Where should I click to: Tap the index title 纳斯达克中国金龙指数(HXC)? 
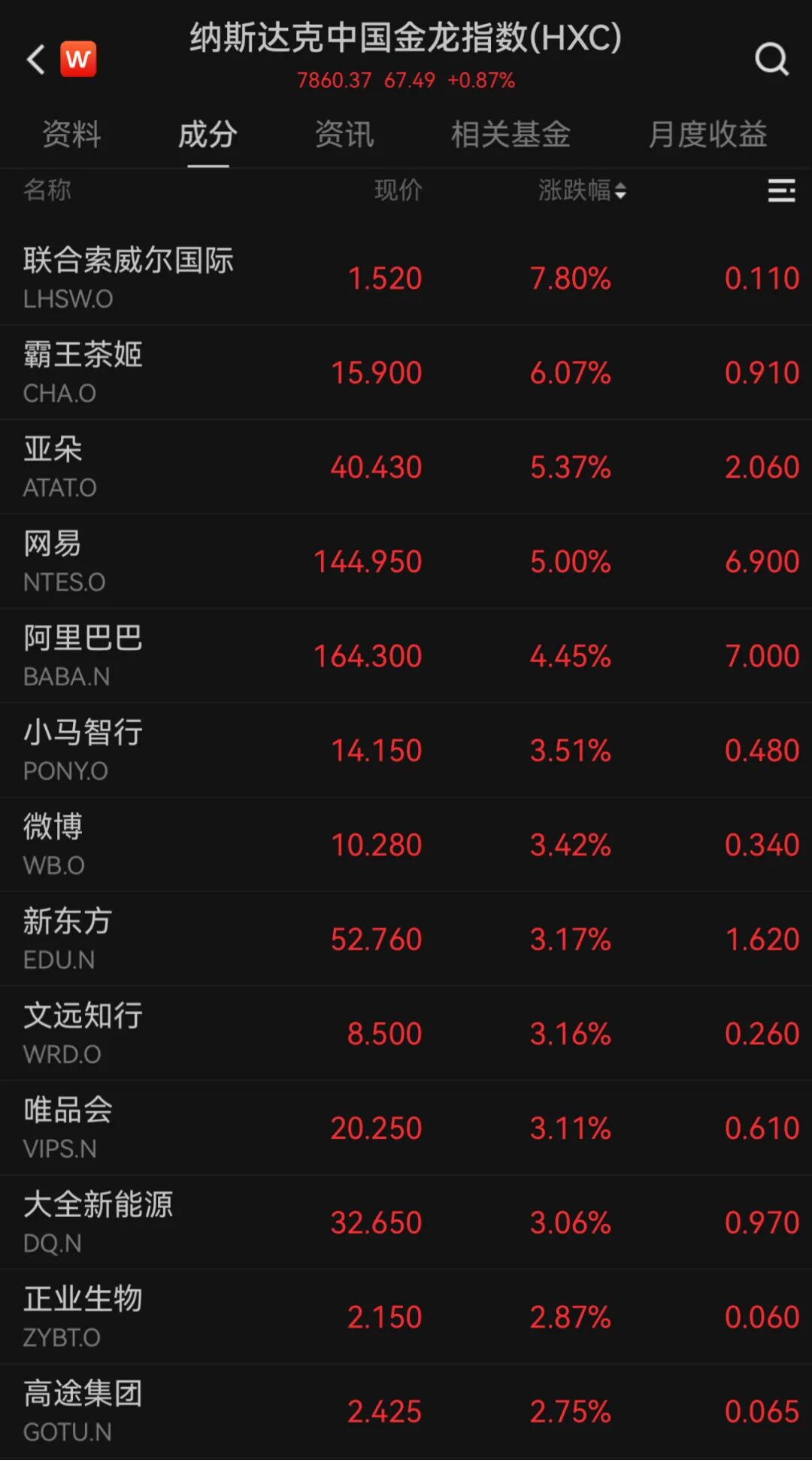coord(406,41)
